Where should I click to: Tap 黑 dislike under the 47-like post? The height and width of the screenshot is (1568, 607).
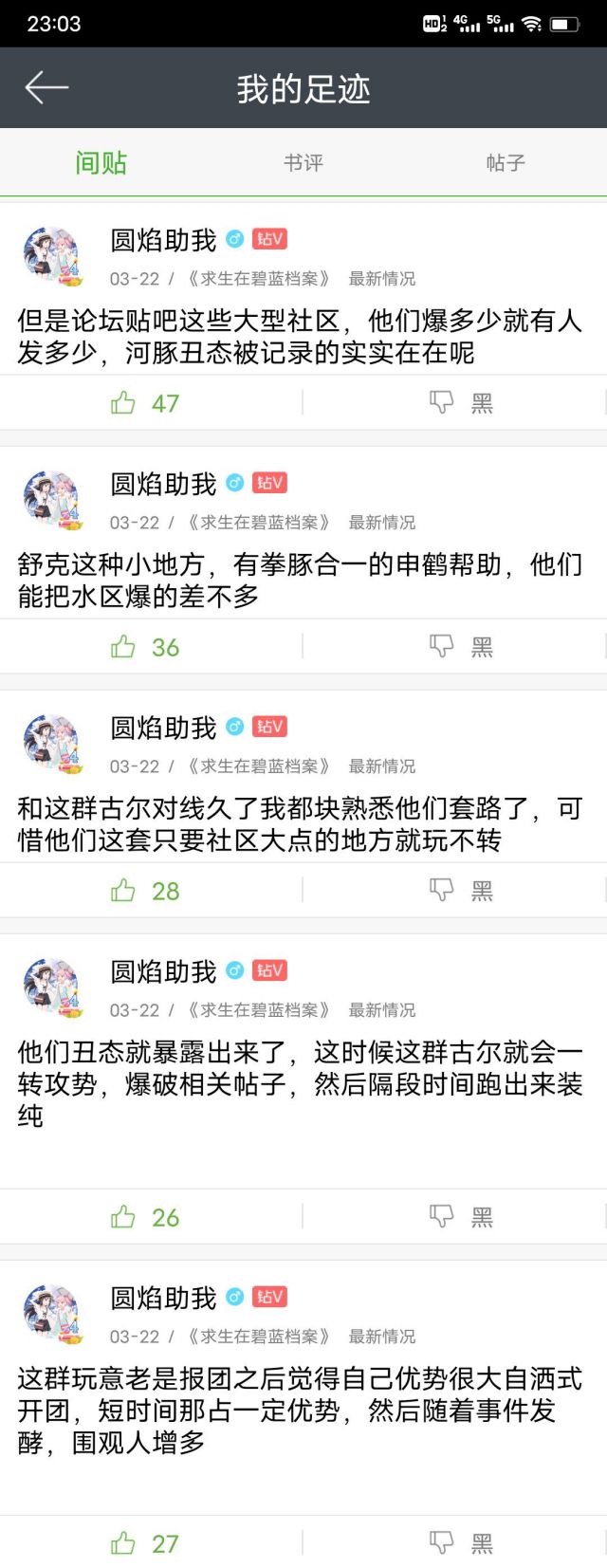click(x=461, y=403)
